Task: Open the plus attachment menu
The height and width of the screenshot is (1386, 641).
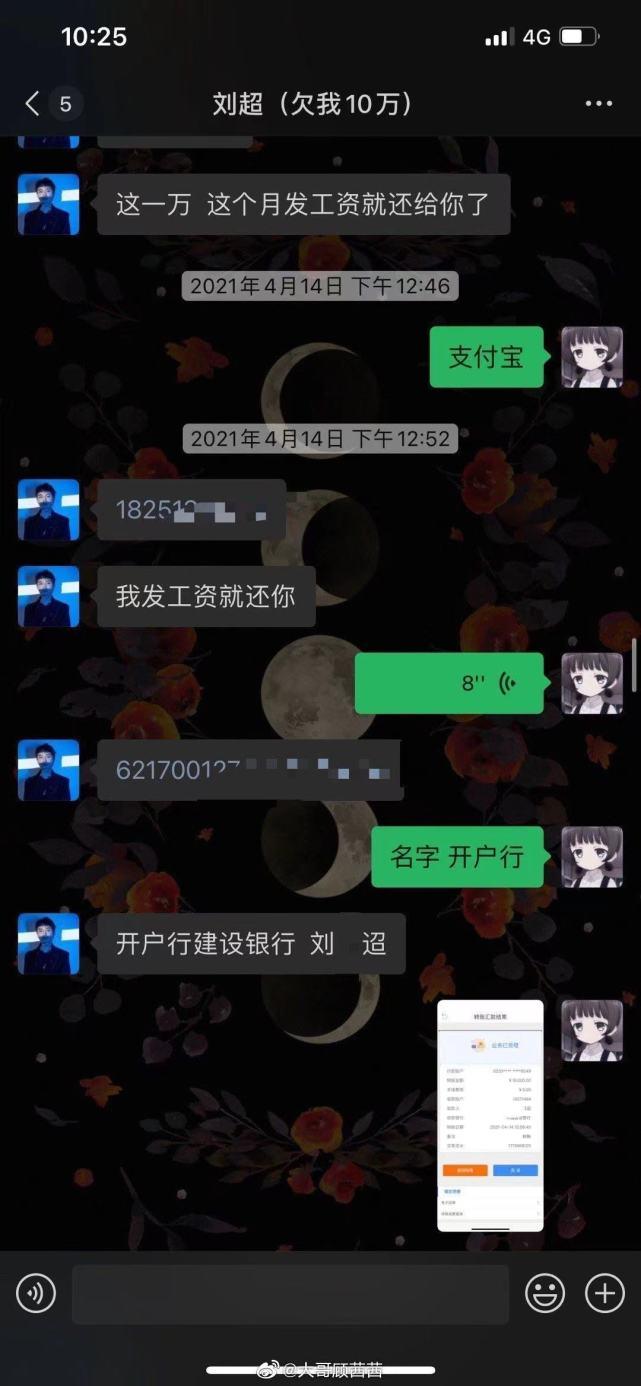Action: point(605,1294)
